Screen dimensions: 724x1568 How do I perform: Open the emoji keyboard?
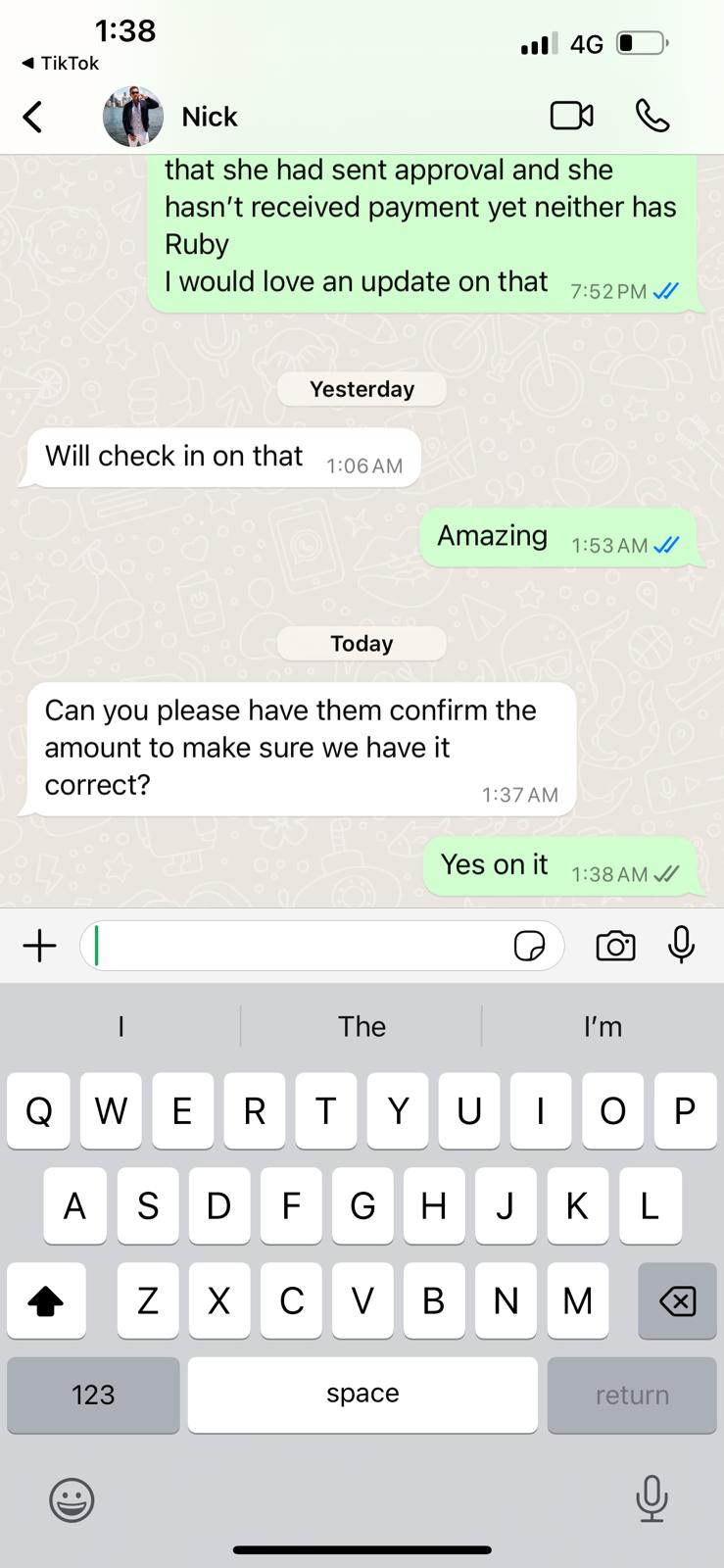[x=72, y=1499]
